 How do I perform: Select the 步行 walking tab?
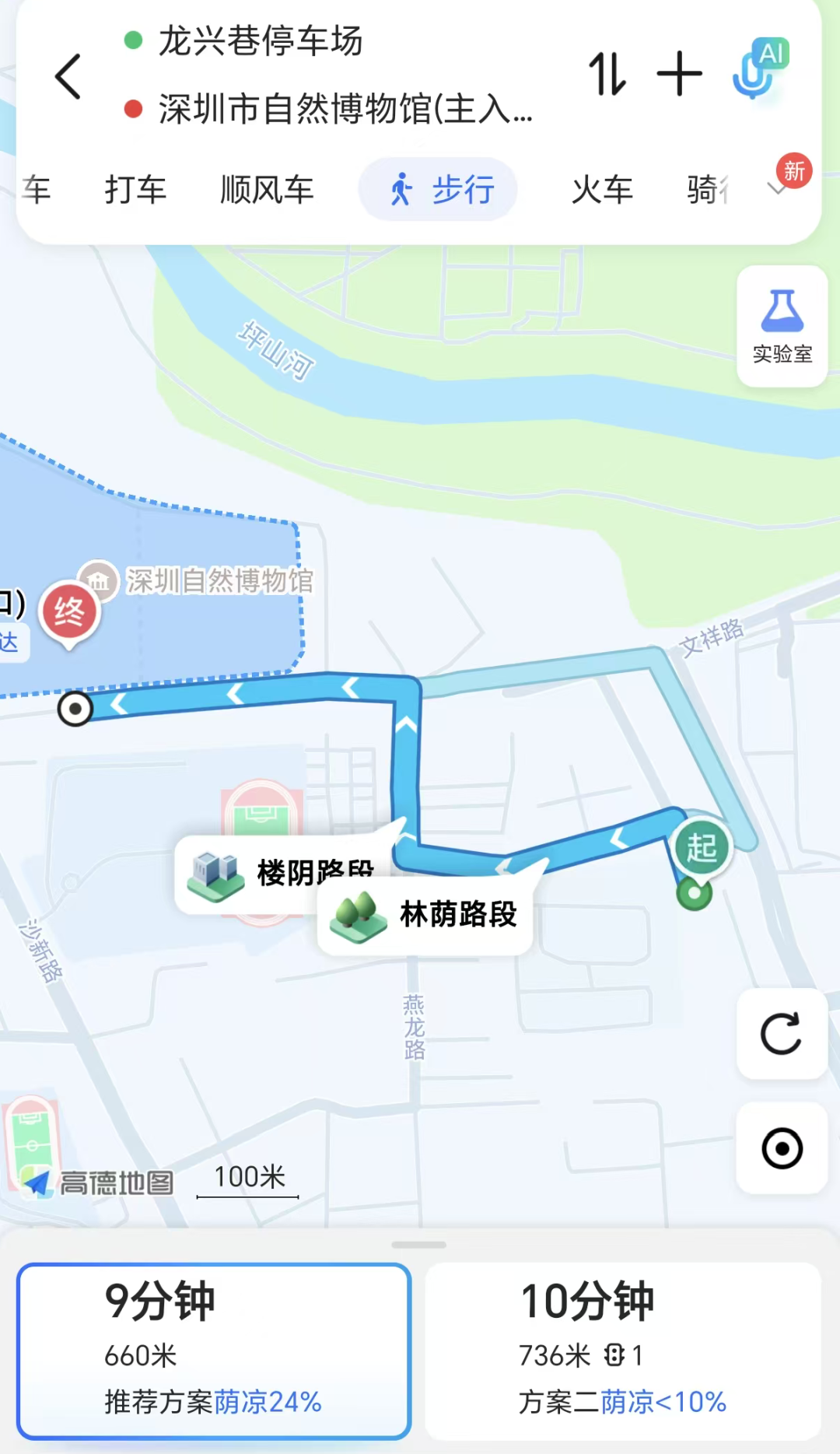pyautogui.click(x=438, y=189)
